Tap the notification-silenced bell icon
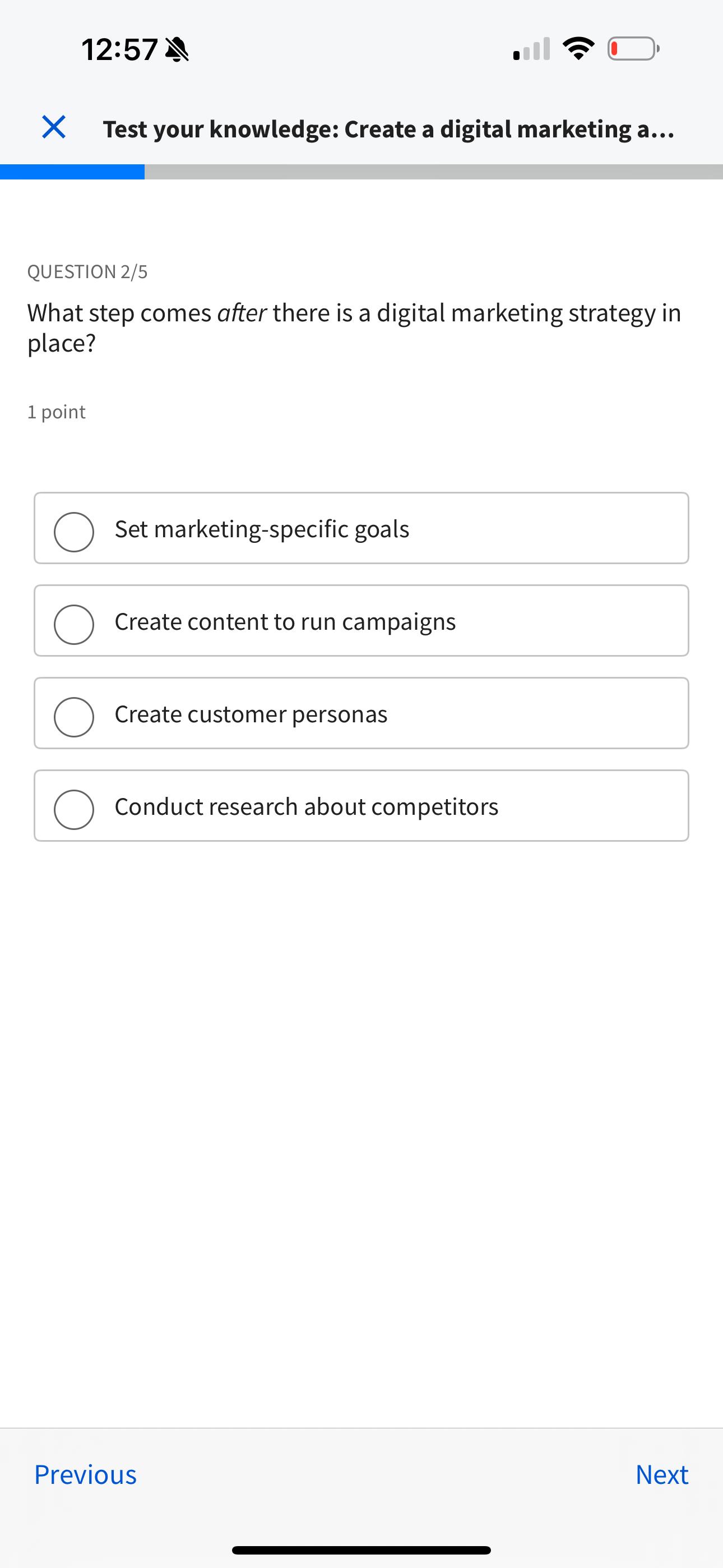The height and width of the screenshot is (1568, 723). (177, 50)
